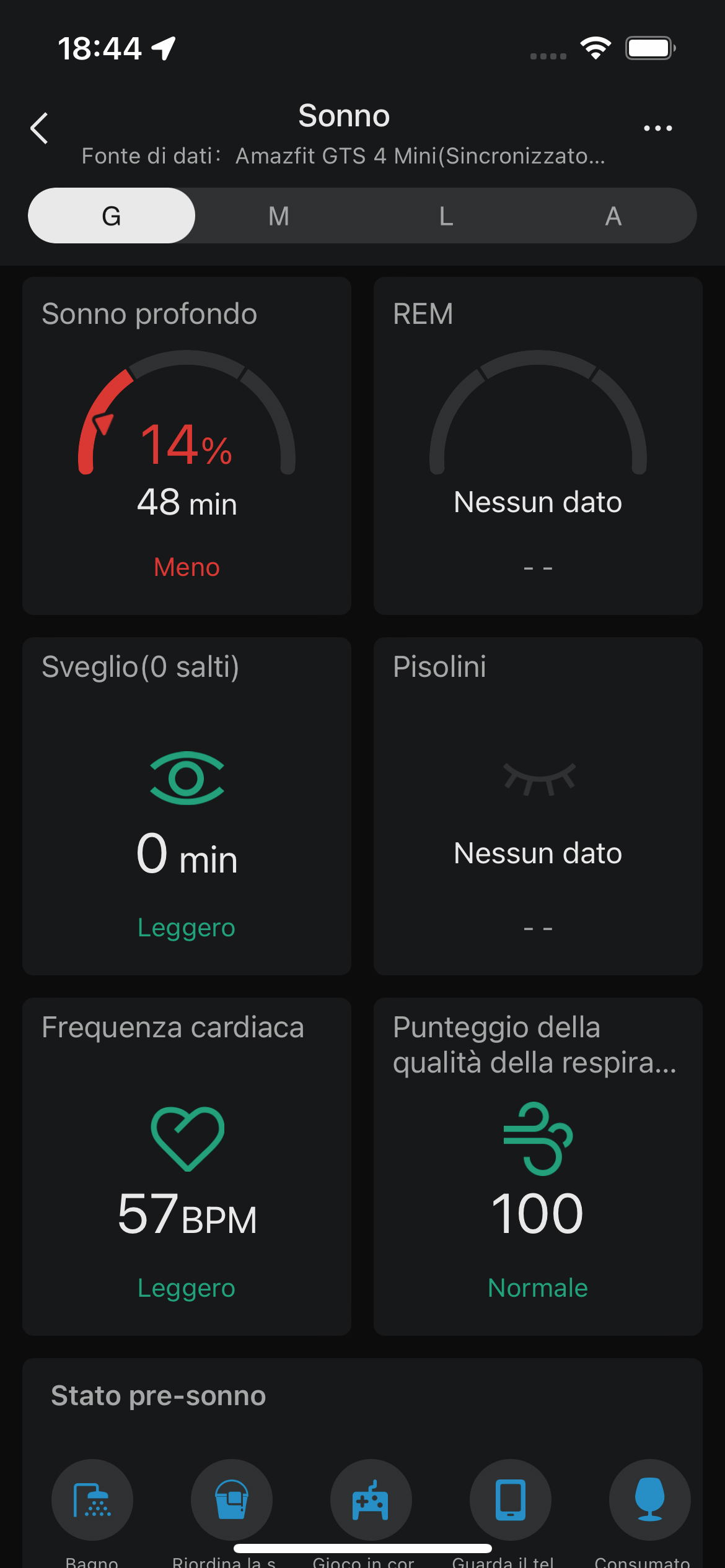
Task: Select the Bagno pre-sleep activity
Action: pos(92,1500)
